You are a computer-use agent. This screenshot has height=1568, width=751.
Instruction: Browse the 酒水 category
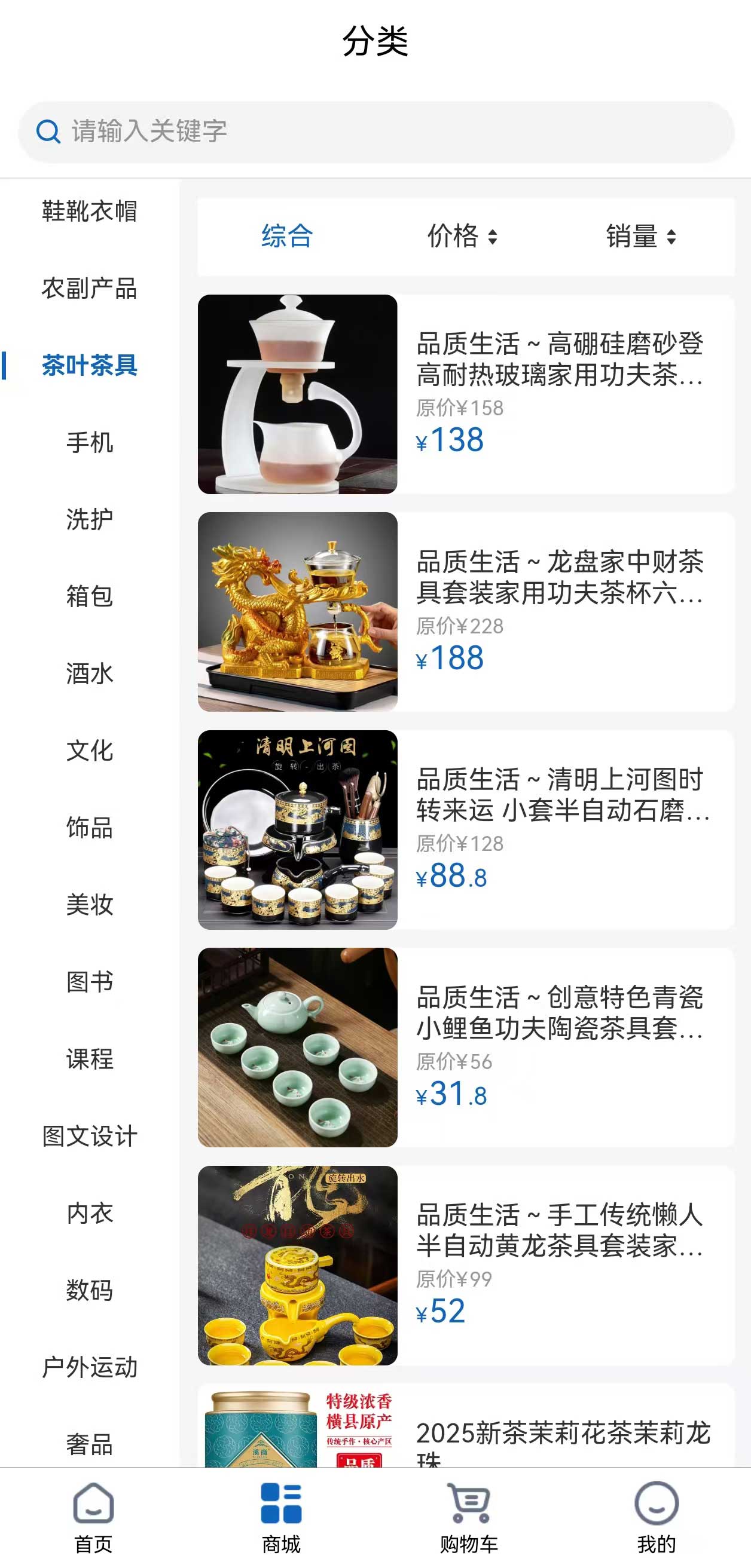click(90, 674)
